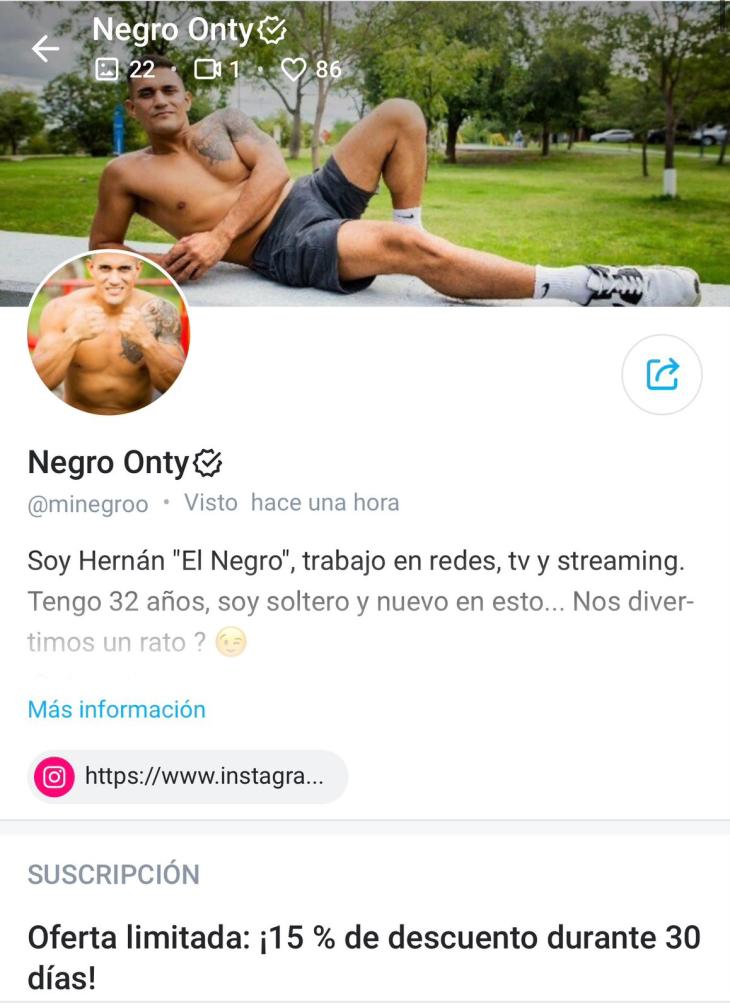The width and height of the screenshot is (730, 1008).
Task: Share this profile
Action: click(x=662, y=374)
